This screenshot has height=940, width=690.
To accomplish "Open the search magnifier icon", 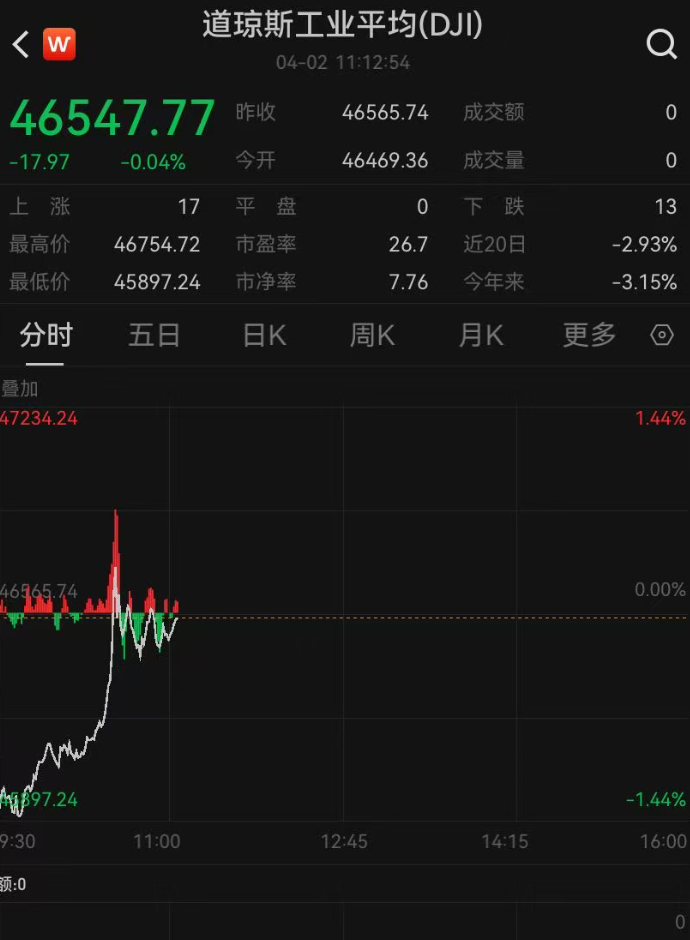I will click(661, 44).
